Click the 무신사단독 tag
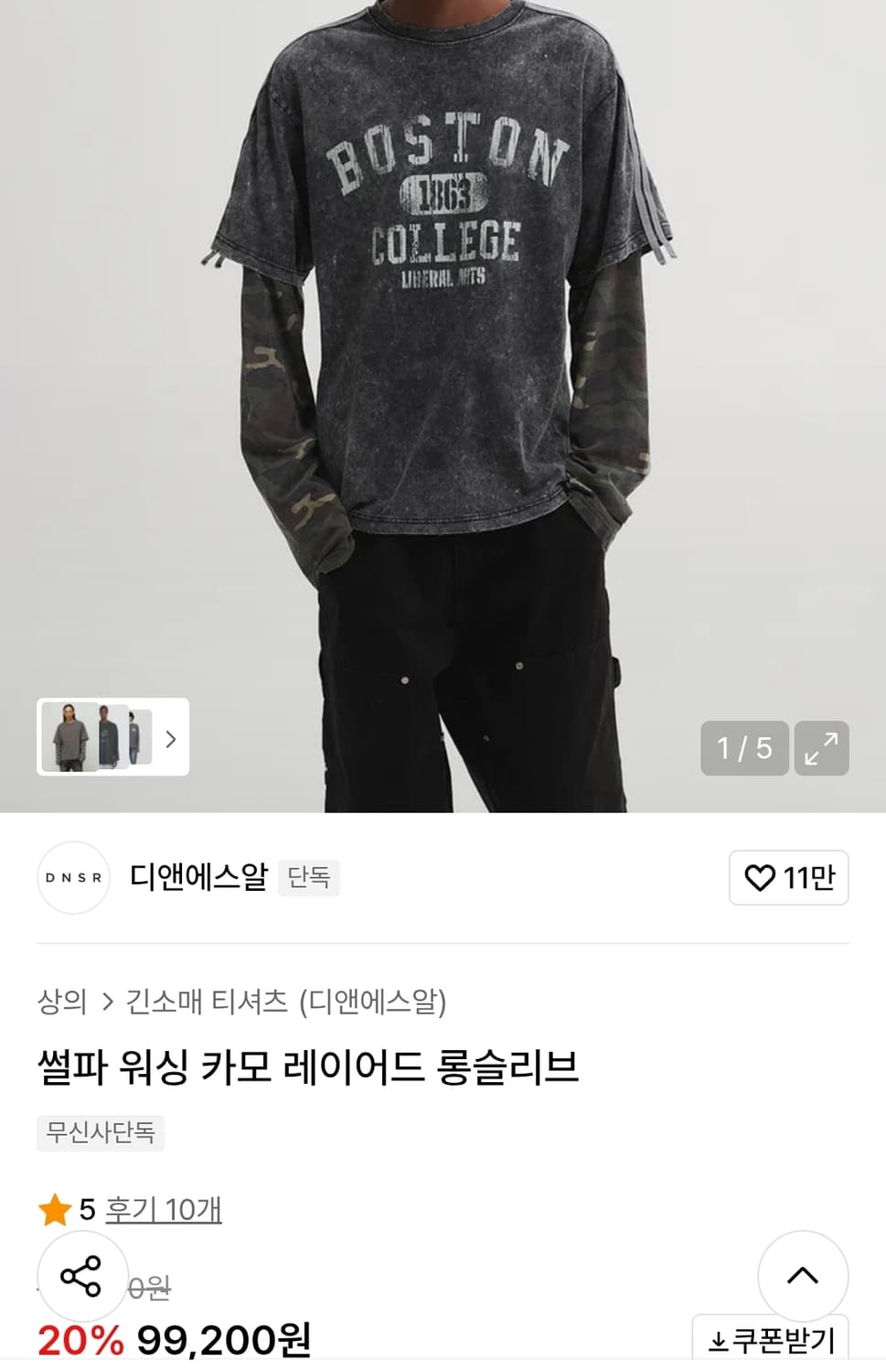This screenshot has height=1372, width=886. click(x=101, y=1134)
